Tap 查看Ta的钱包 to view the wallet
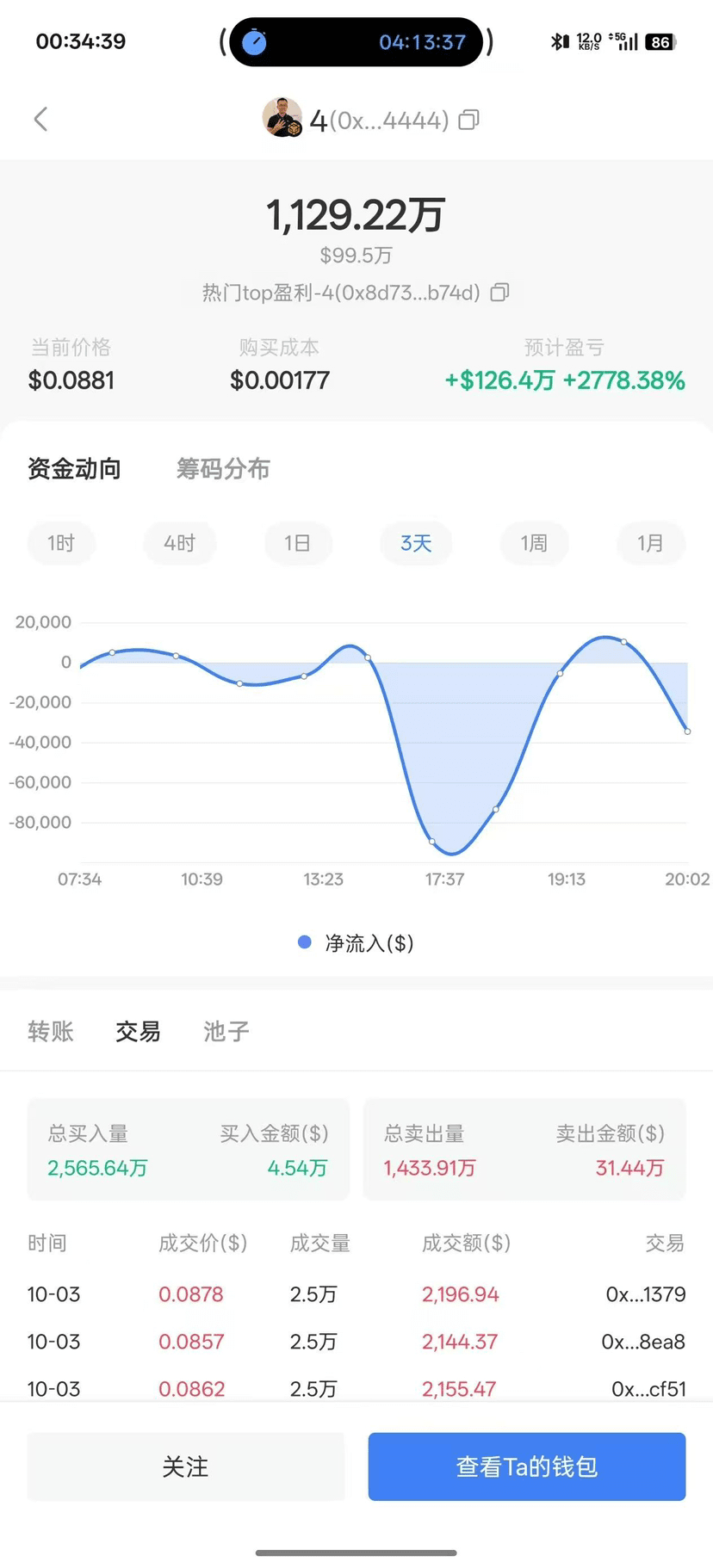Viewport: 713px width, 1568px height. click(x=526, y=1466)
